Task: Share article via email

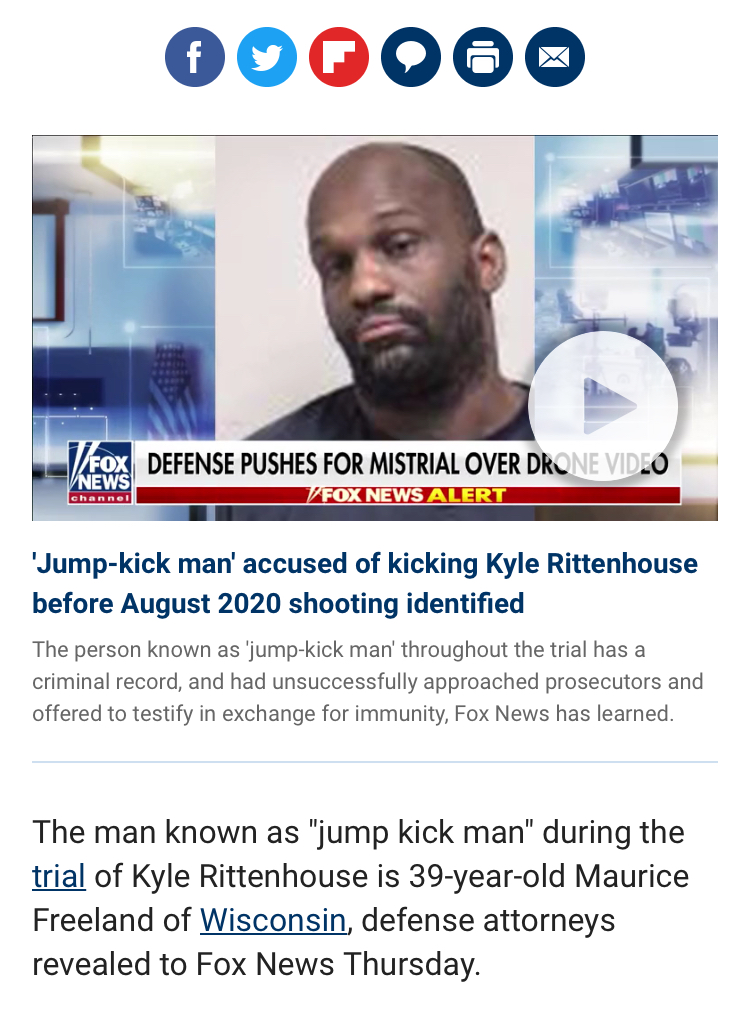Action: tap(554, 57)
